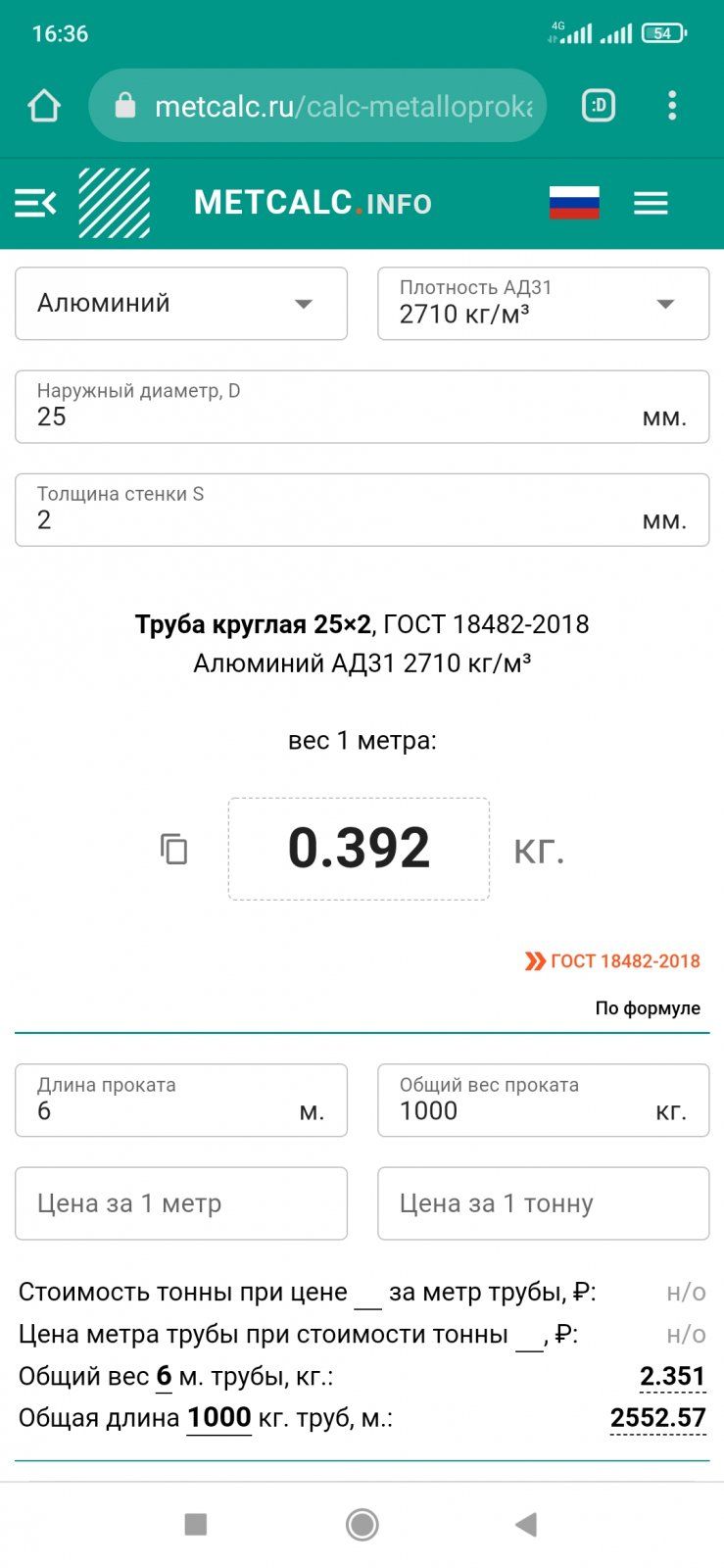Select the По формуле tab

pyautogui.click(x=648, y=1008)
